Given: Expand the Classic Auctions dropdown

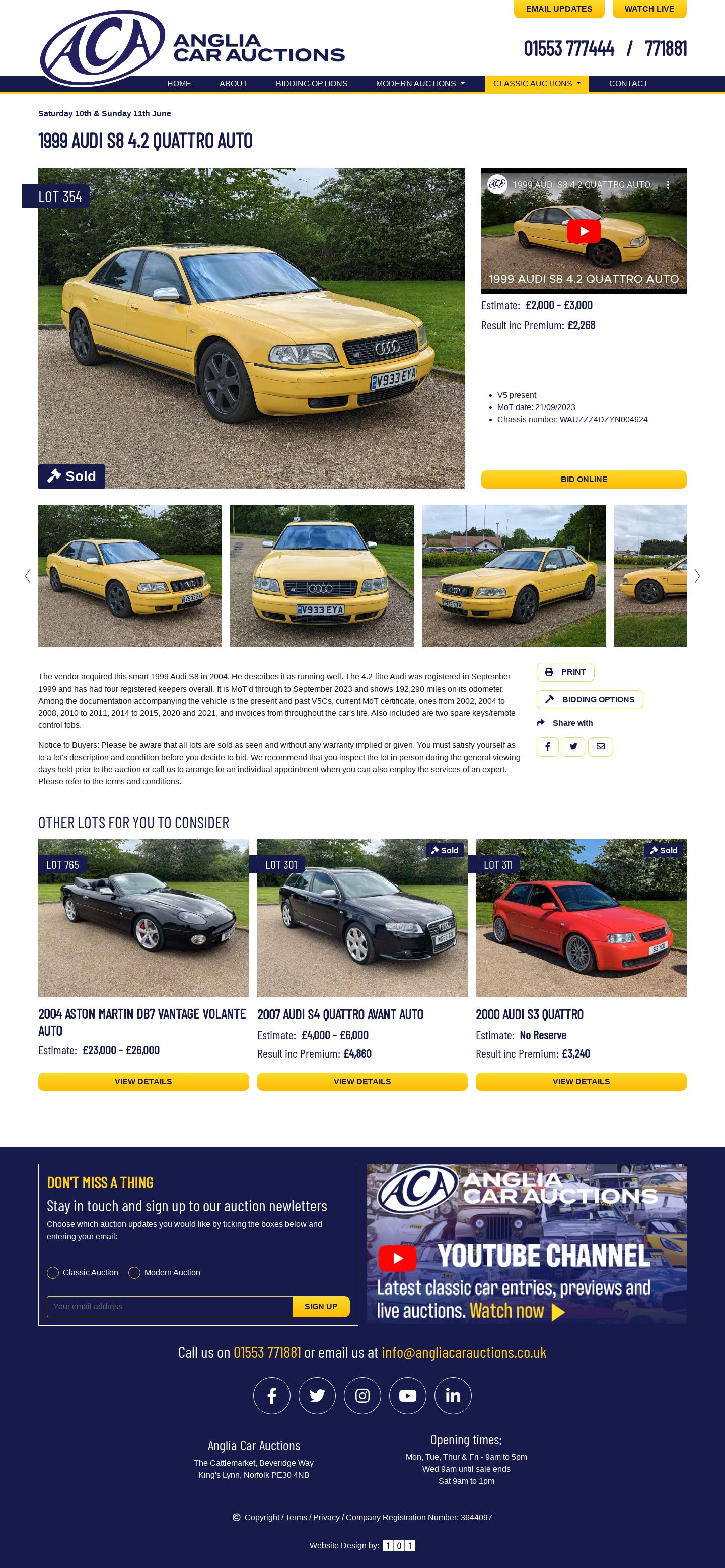Looking at the screenshot, I should click(537, 84).
